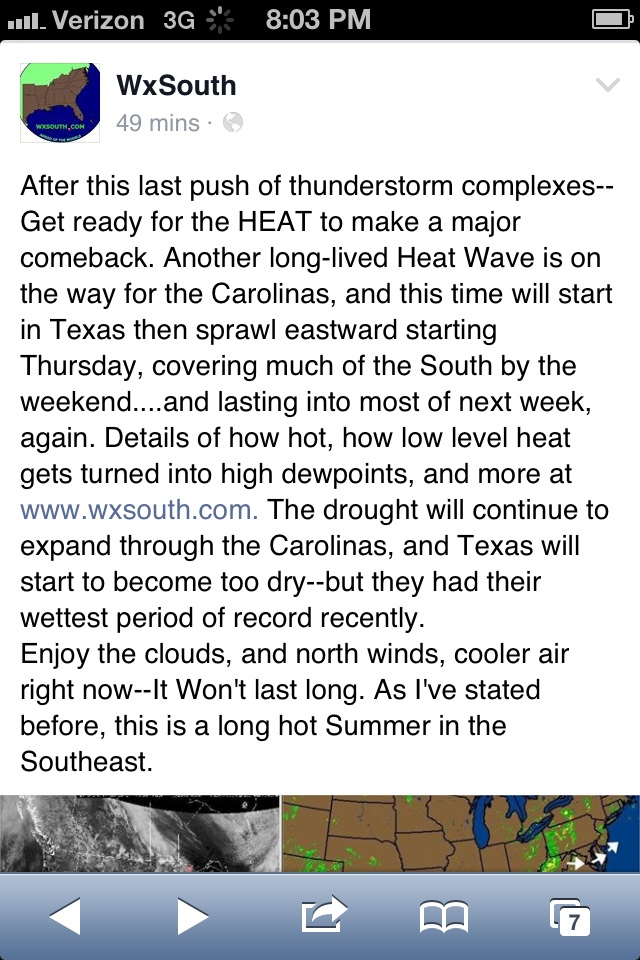This screenshot has height=960, width=640.
Task: View the colored radar map image
Action: point(460,832)
